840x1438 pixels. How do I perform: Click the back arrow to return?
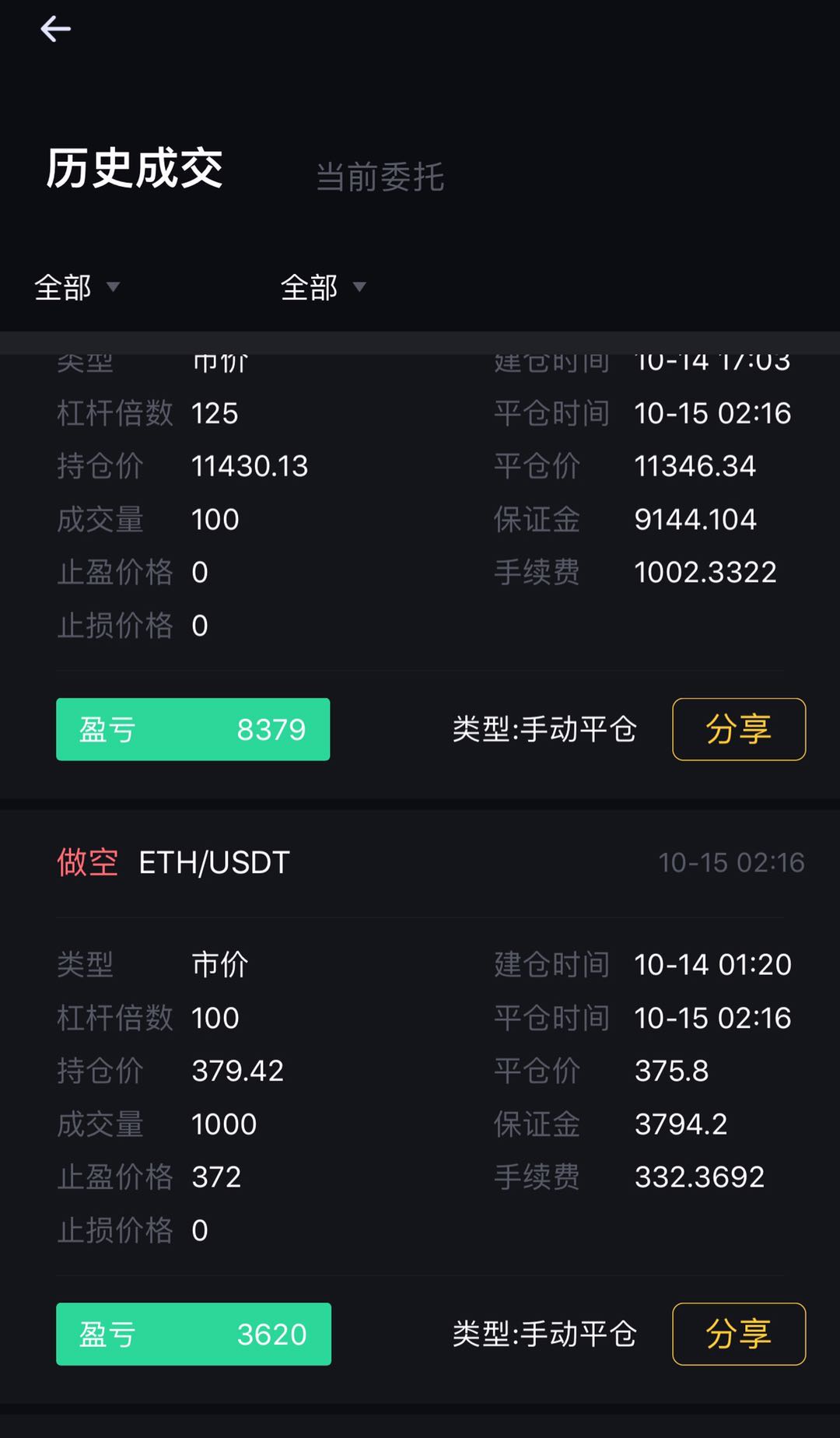click(55, 29)
